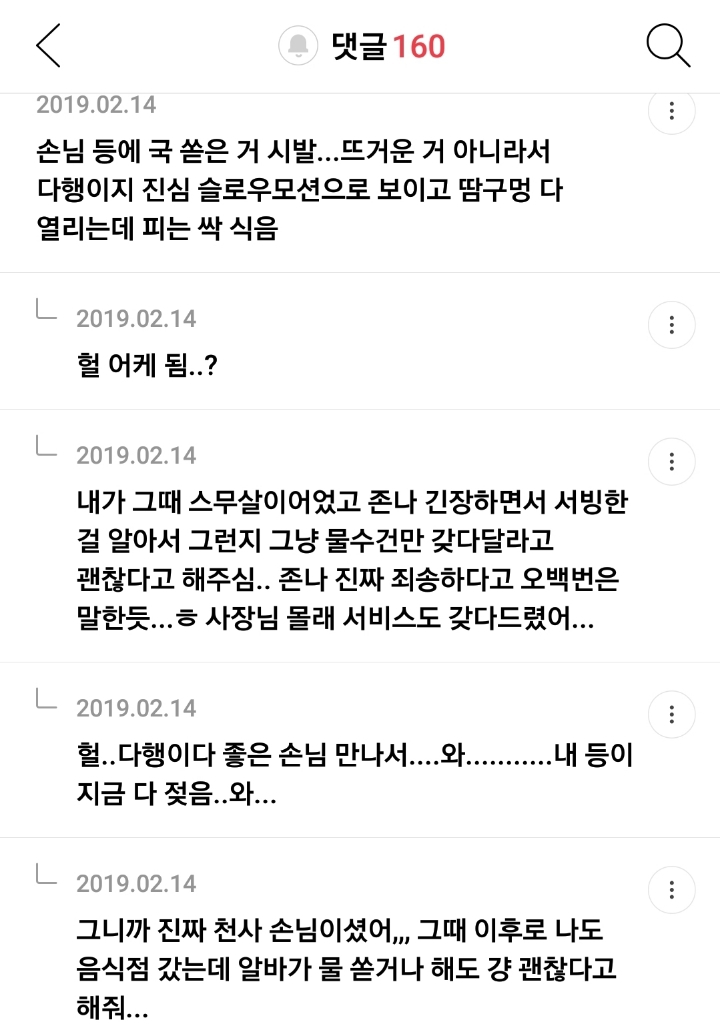Go back using the top-left arrow
Image resolution: width=720 pixels, height=1032 pixels.
[48, 46]
